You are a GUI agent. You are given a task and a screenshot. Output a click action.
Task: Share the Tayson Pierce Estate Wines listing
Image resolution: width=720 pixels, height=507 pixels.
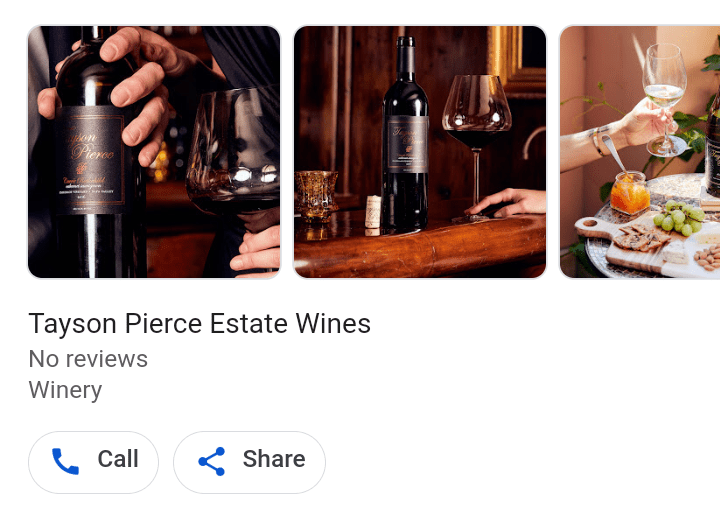250,461
